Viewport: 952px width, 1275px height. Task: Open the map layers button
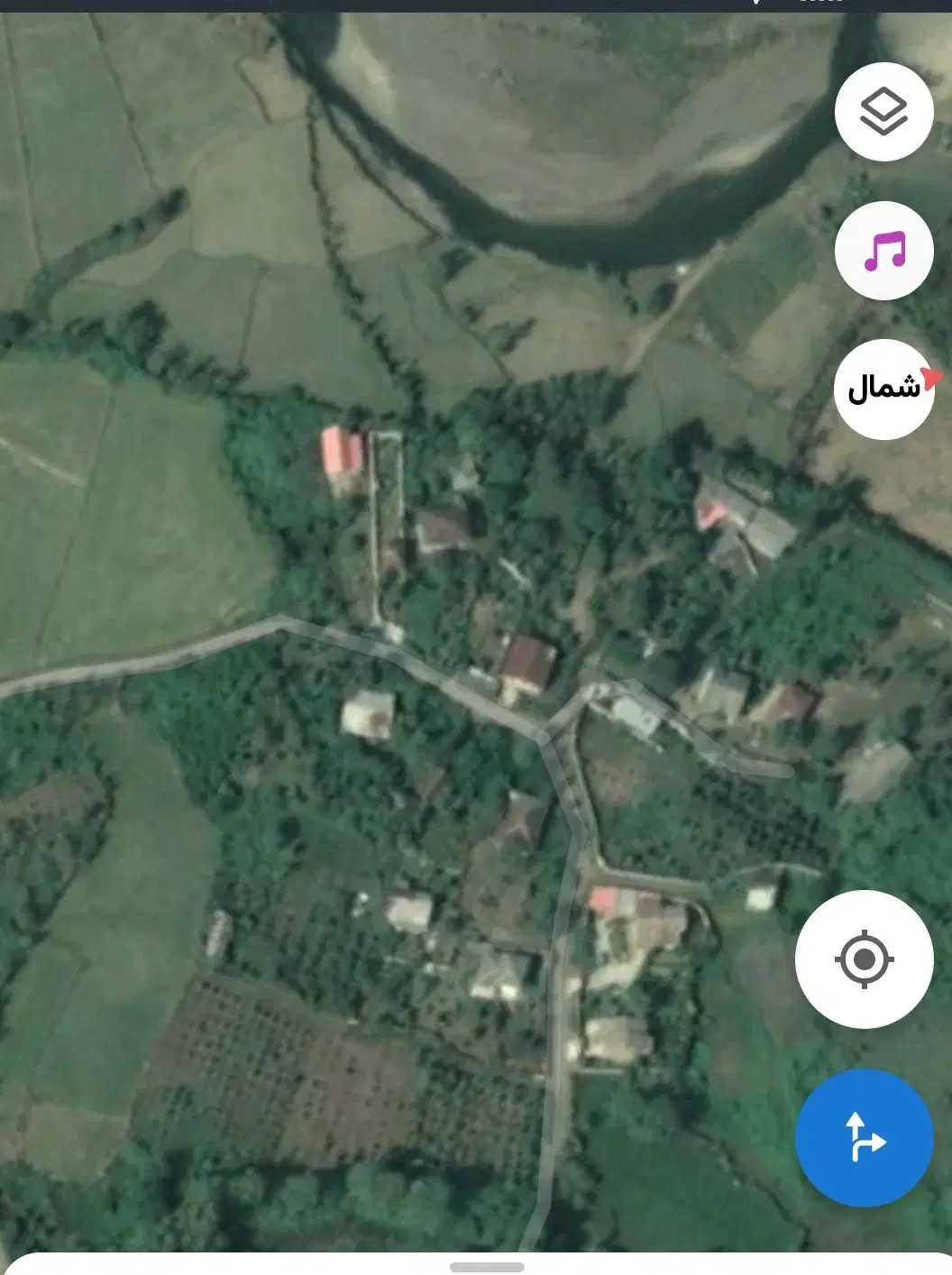tap(883, 112)
